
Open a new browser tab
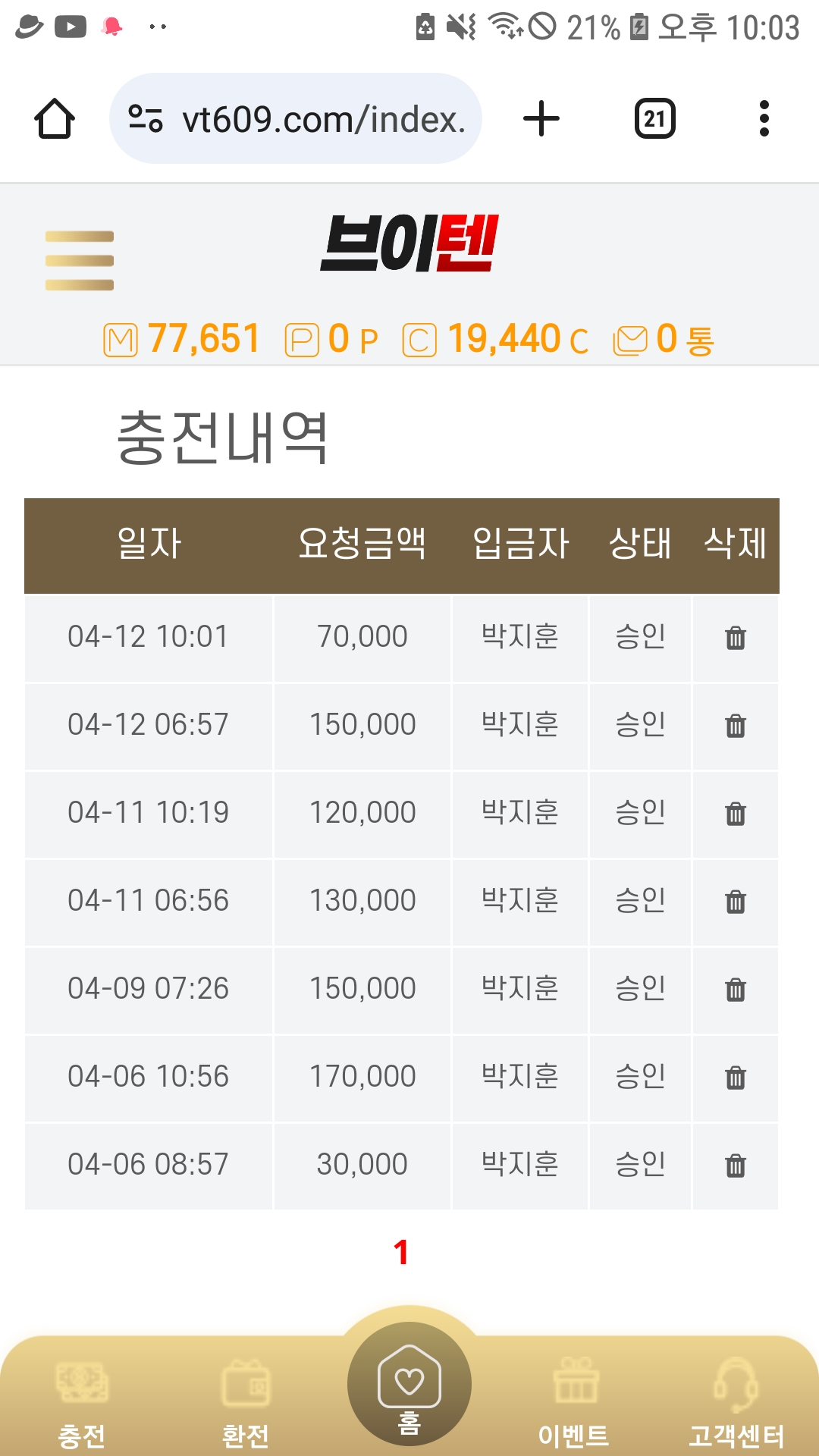click(x=541, y=119)
